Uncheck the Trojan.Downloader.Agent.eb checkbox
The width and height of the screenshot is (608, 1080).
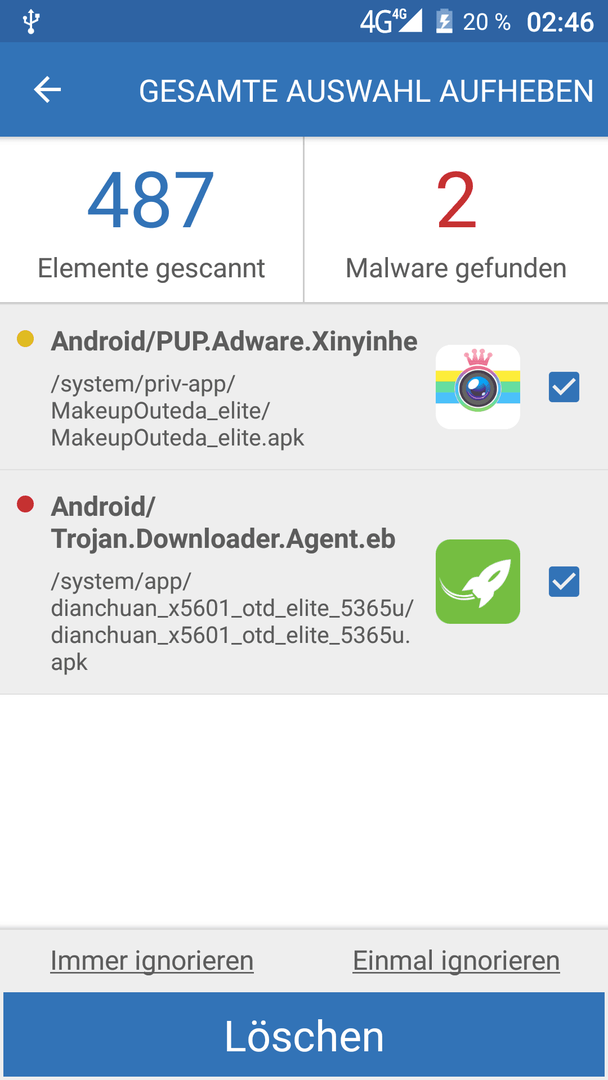point(564,581)
